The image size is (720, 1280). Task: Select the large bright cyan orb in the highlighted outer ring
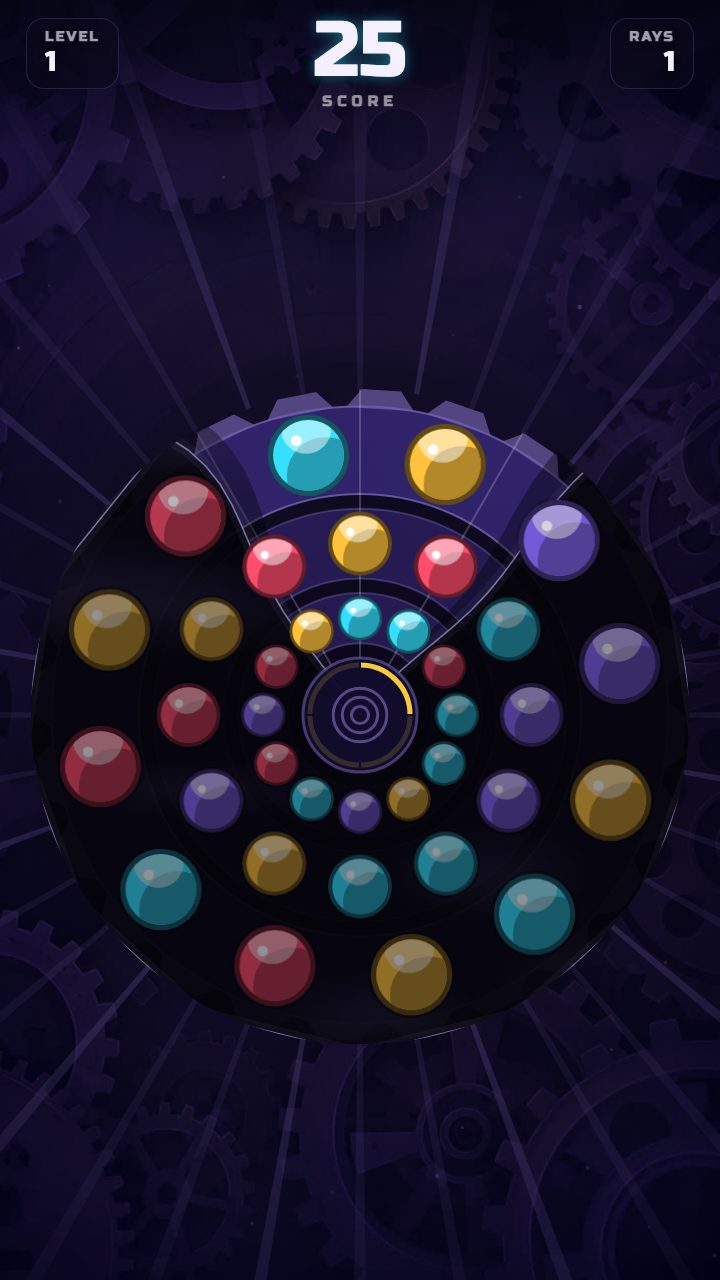(309, 455)
